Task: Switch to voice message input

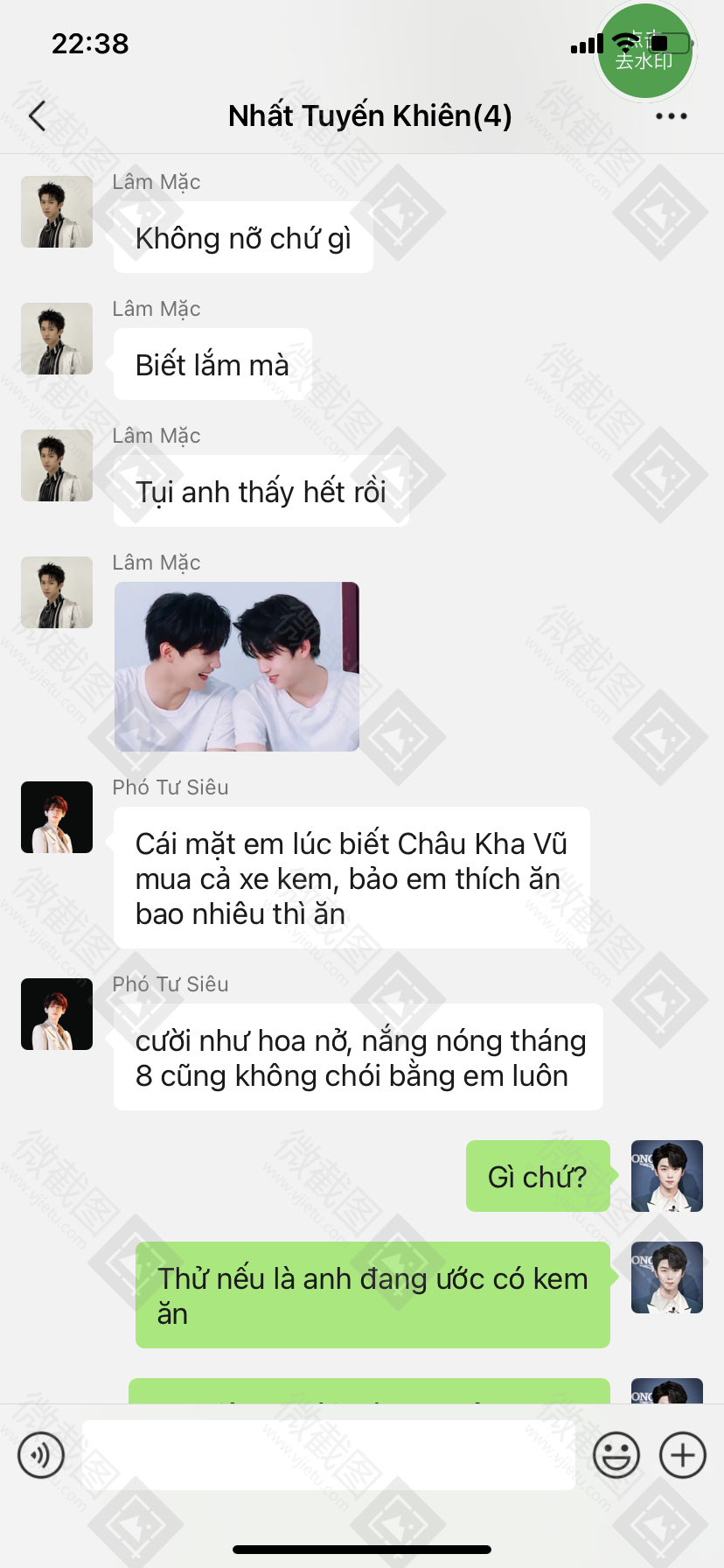Action: coord(41,1455)
